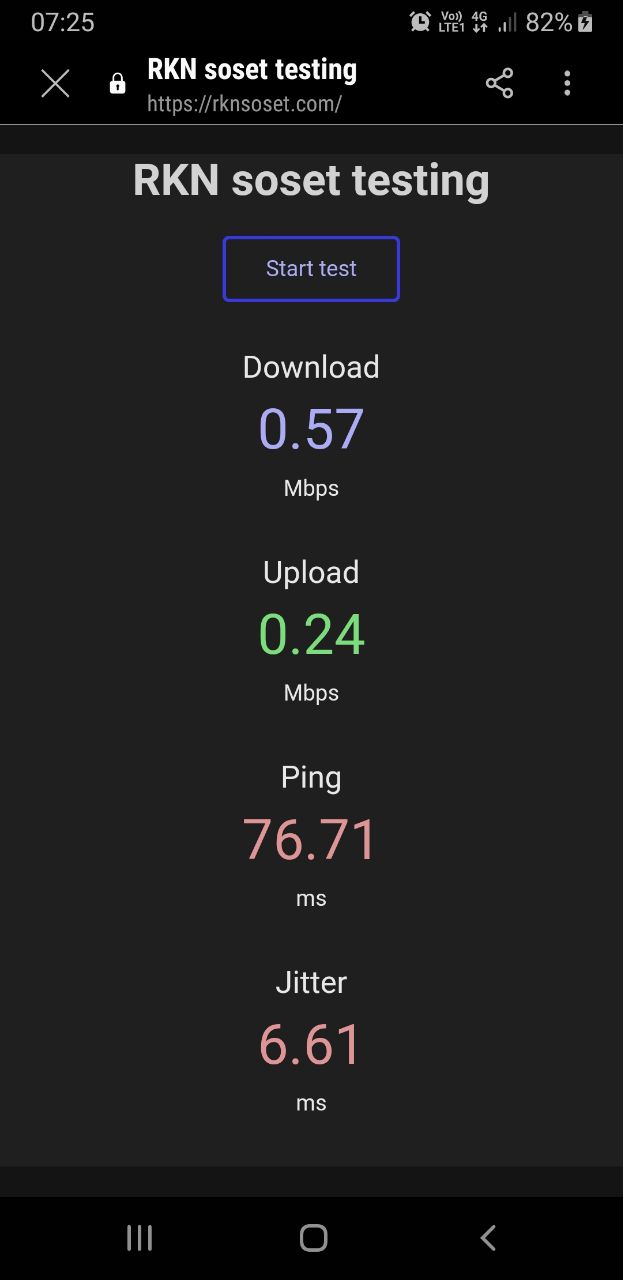This screenshot has width=623, height=1280.
Task: Close the browser tab with the X
Action: (55, 84)
